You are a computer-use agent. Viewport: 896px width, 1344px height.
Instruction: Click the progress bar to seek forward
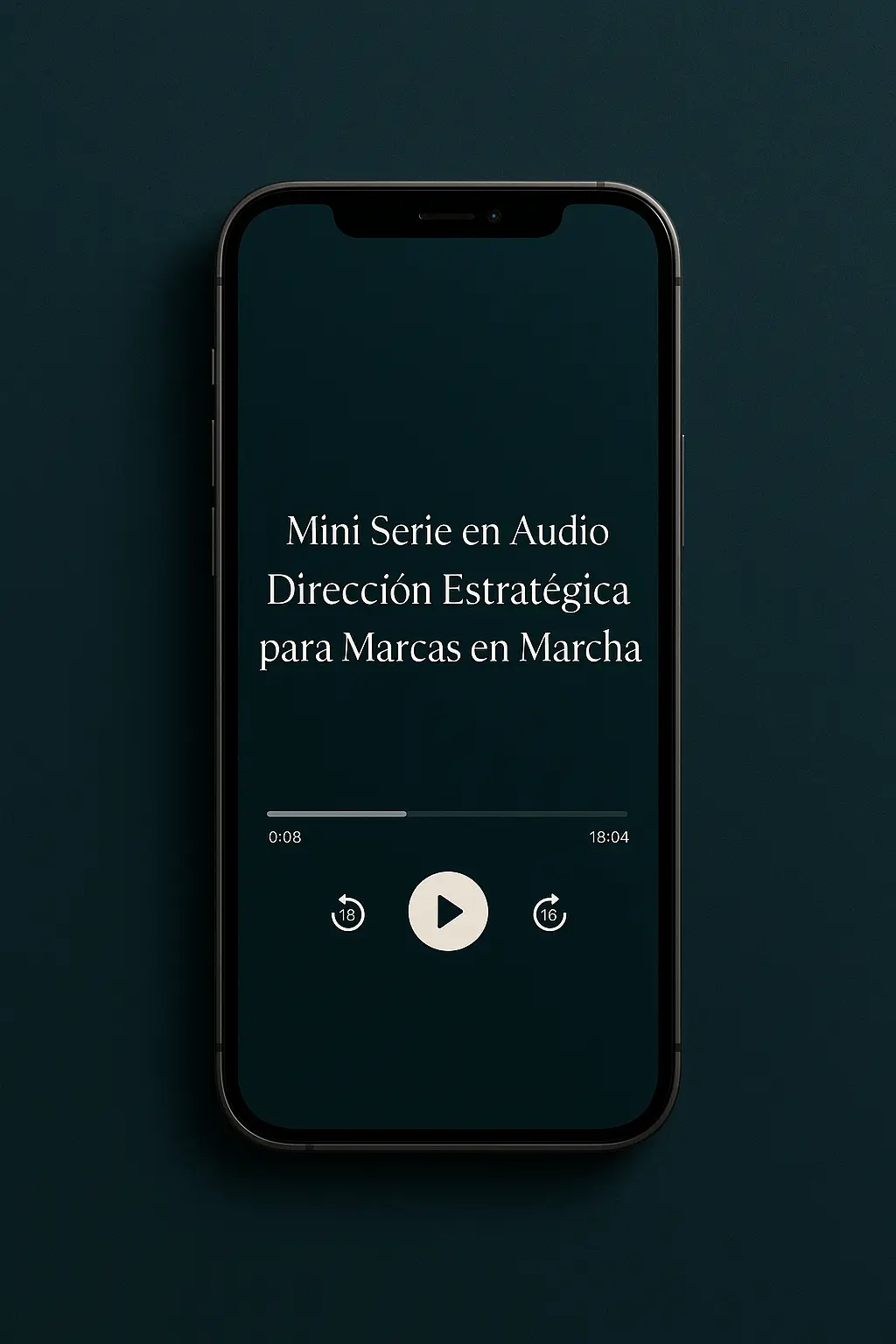(525, 813)
